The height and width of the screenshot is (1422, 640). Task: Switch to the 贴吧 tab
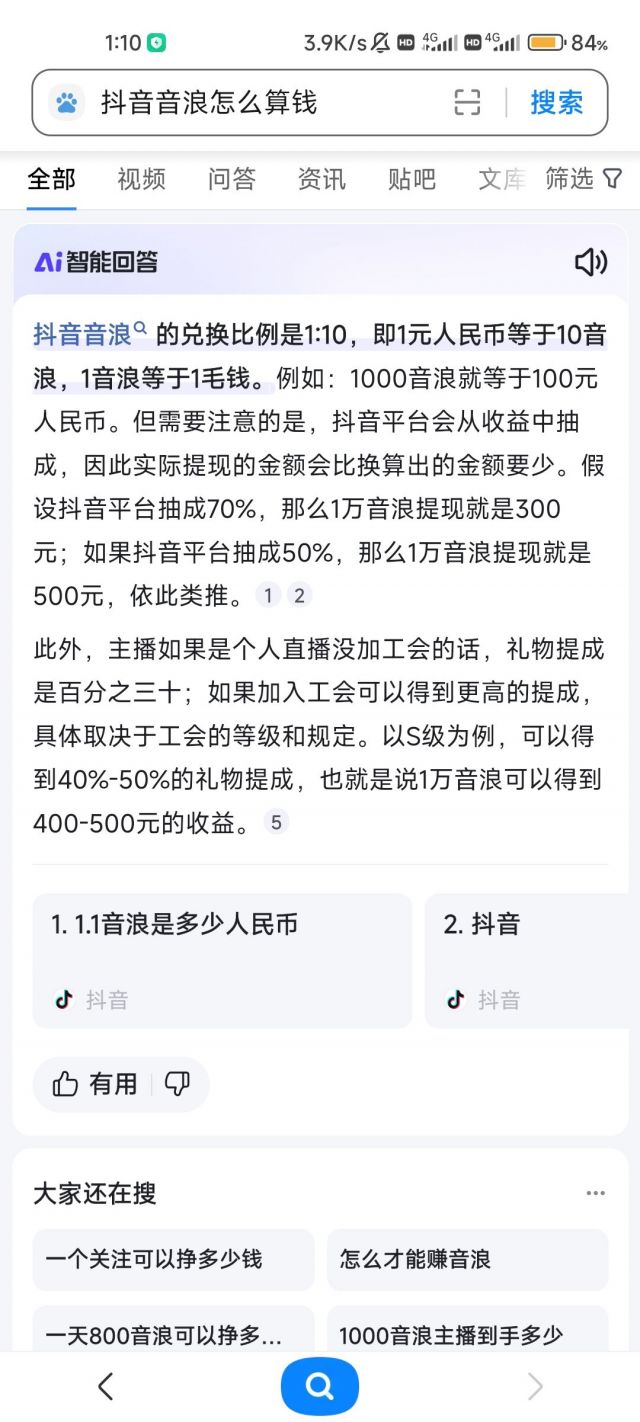click(x=412, y=179)
